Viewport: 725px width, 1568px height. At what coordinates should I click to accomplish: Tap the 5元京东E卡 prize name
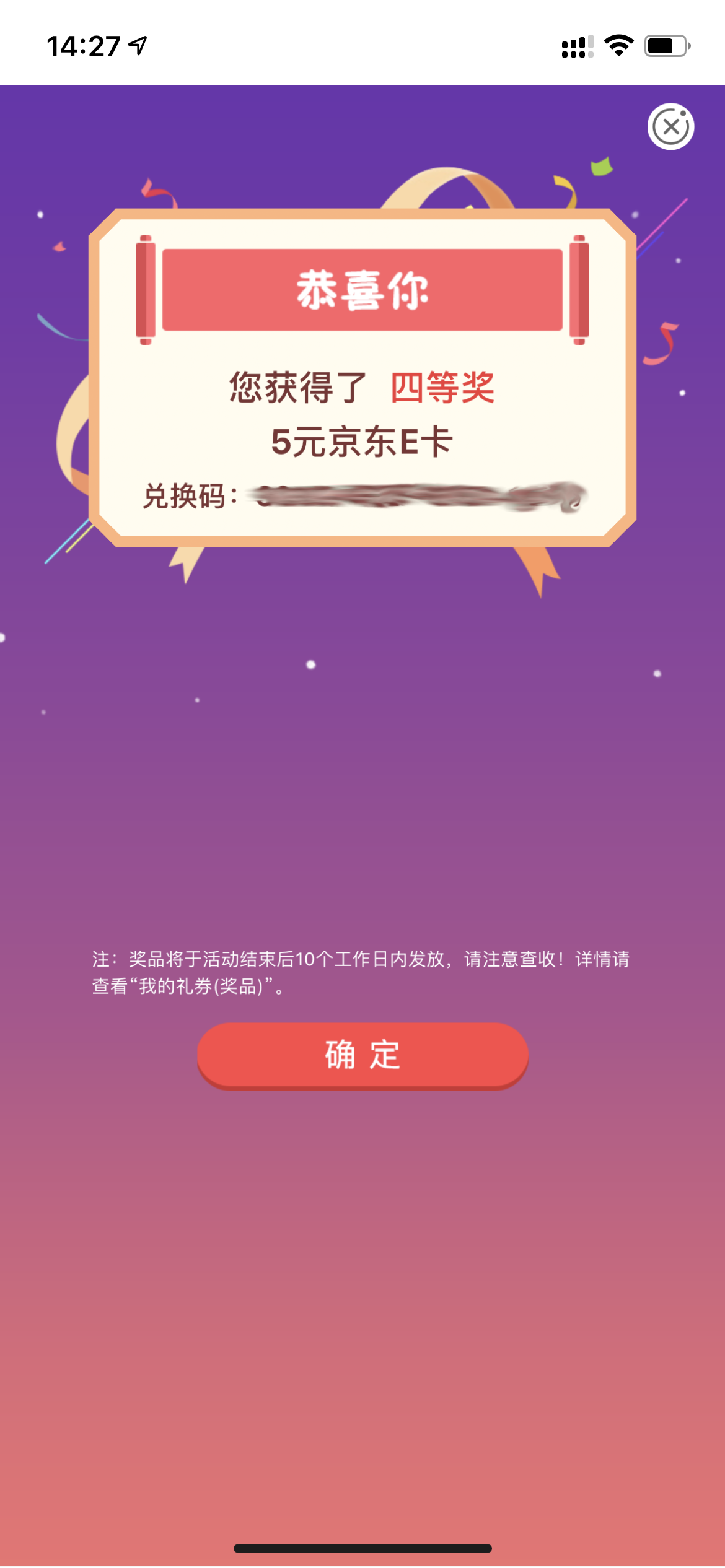tap(362, 441)
